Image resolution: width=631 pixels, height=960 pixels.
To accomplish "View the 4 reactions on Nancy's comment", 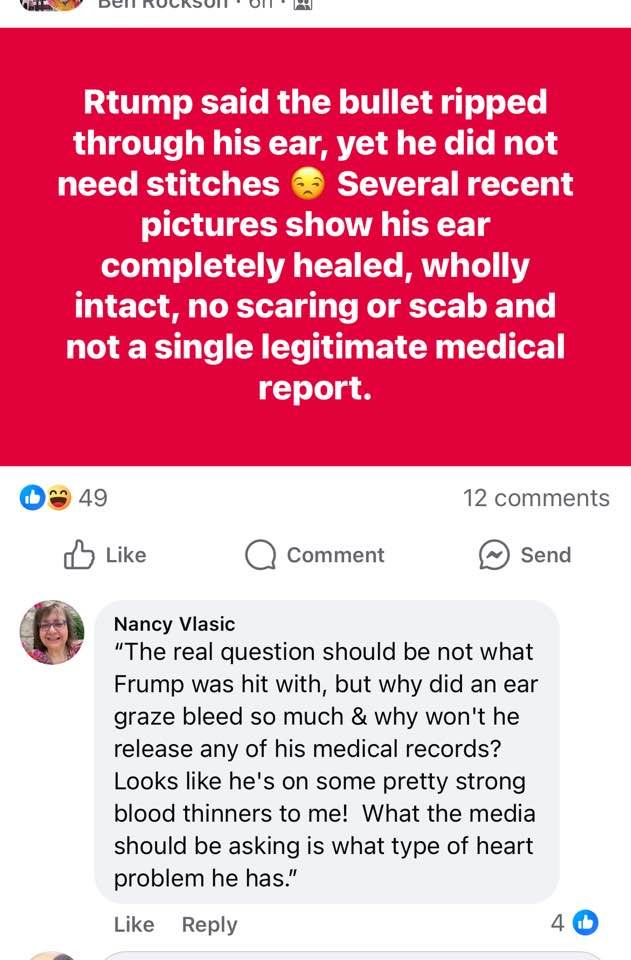I will tap(575, 923).
